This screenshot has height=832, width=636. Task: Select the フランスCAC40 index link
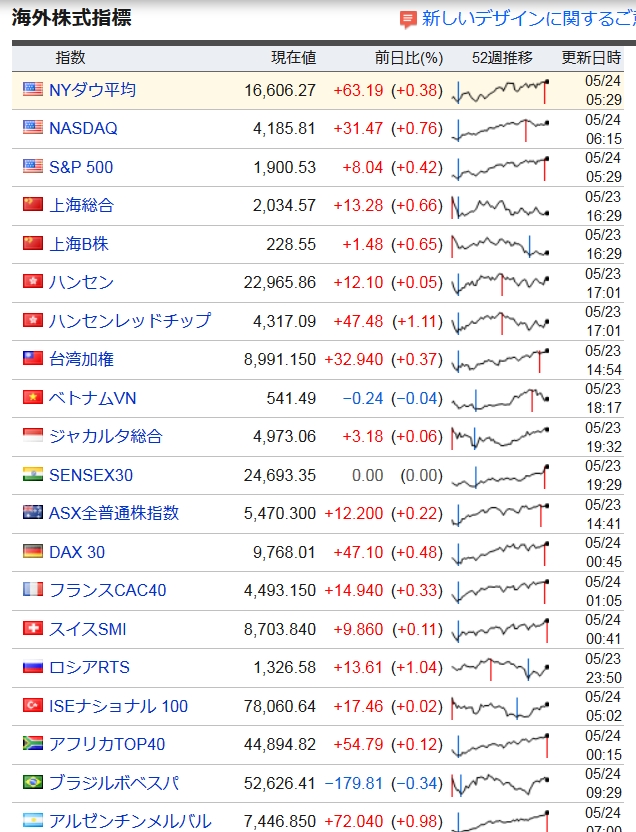pos(108,590)
